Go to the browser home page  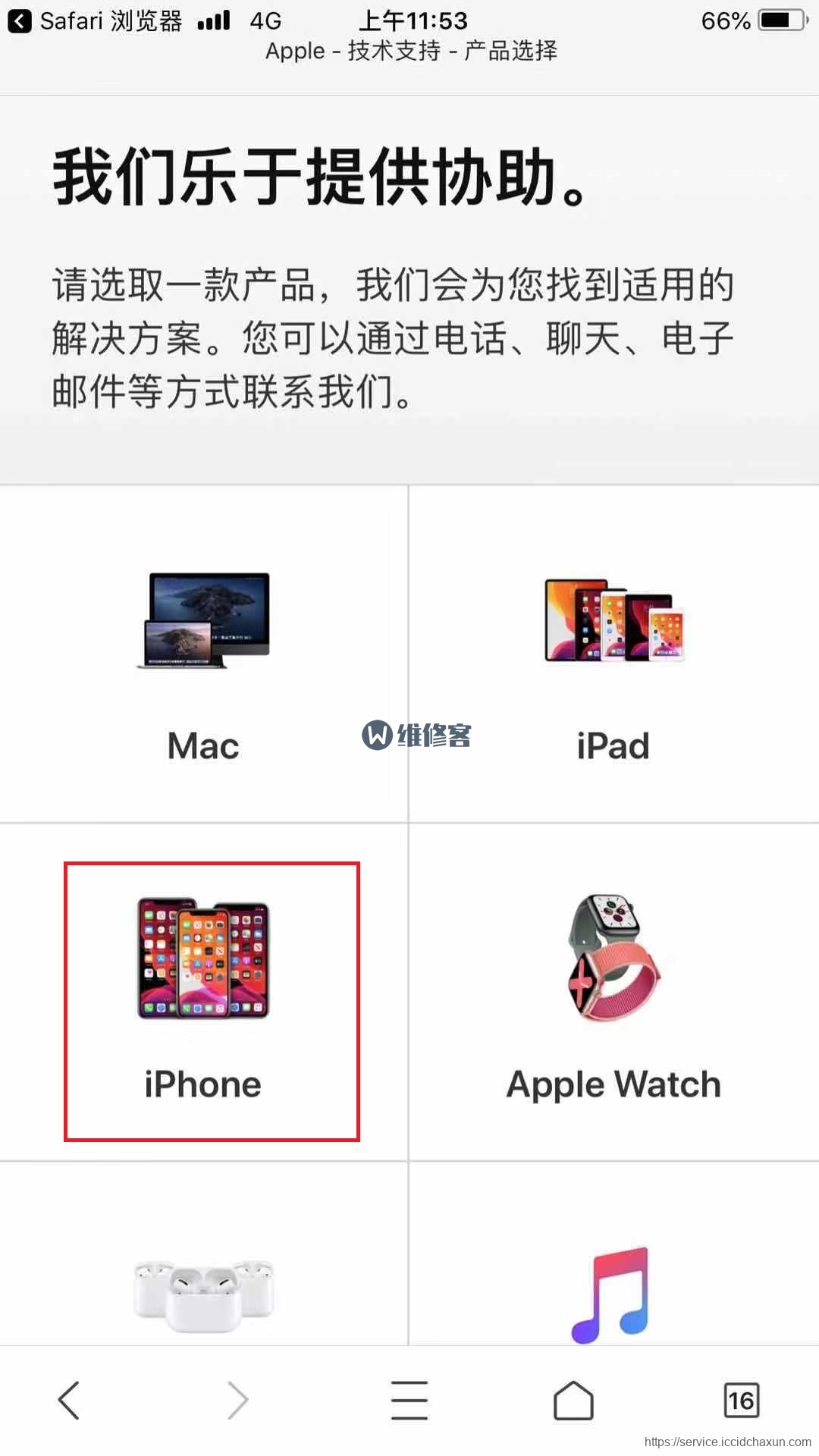(x=573, y=1400)
